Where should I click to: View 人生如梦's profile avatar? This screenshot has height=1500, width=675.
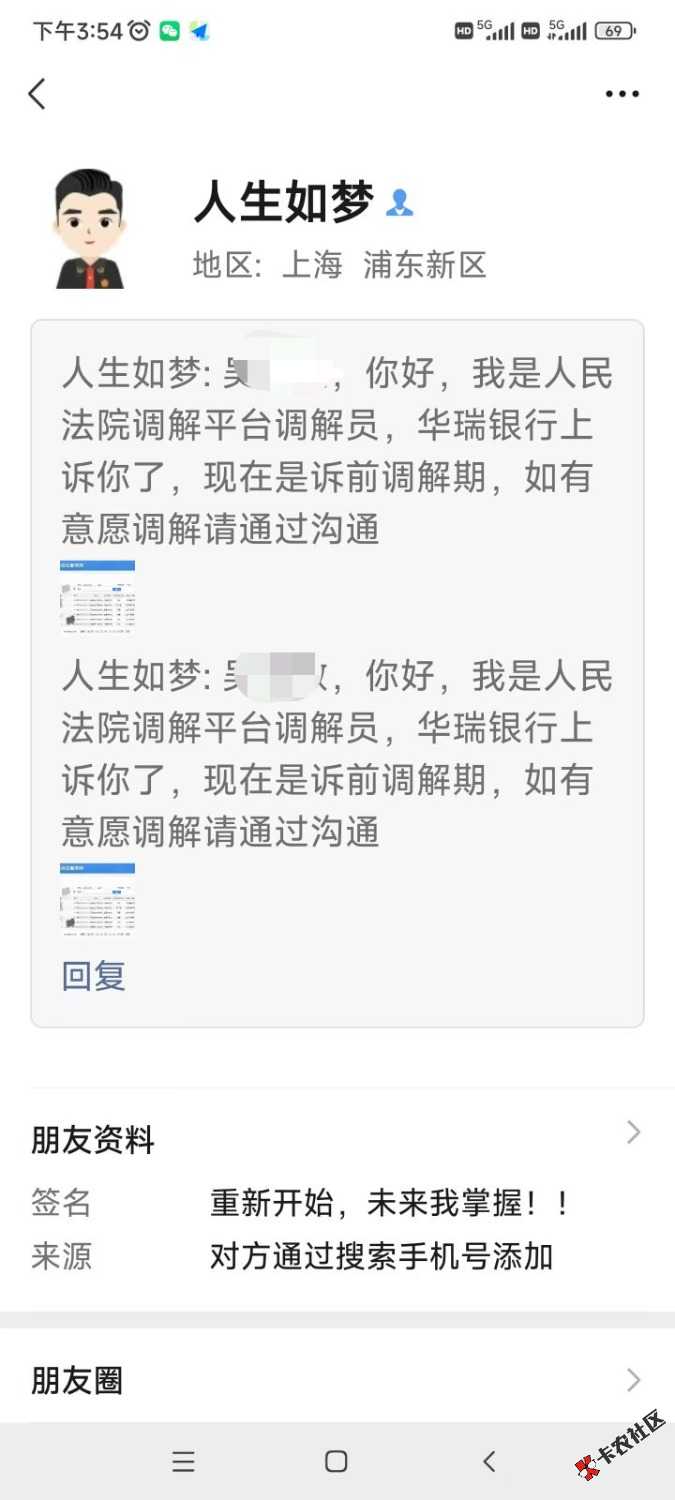(90, 229)
